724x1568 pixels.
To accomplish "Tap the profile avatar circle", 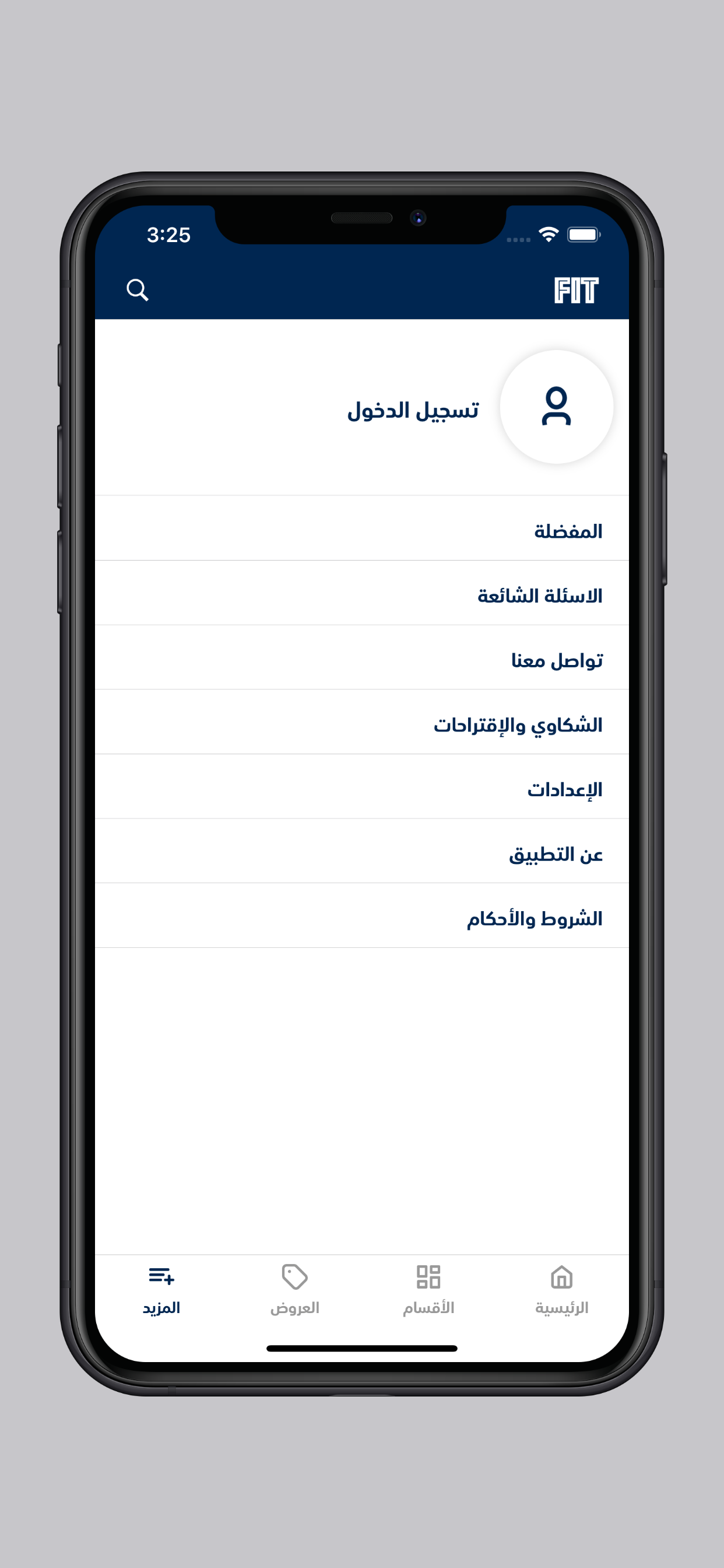I will click(556, 407).
